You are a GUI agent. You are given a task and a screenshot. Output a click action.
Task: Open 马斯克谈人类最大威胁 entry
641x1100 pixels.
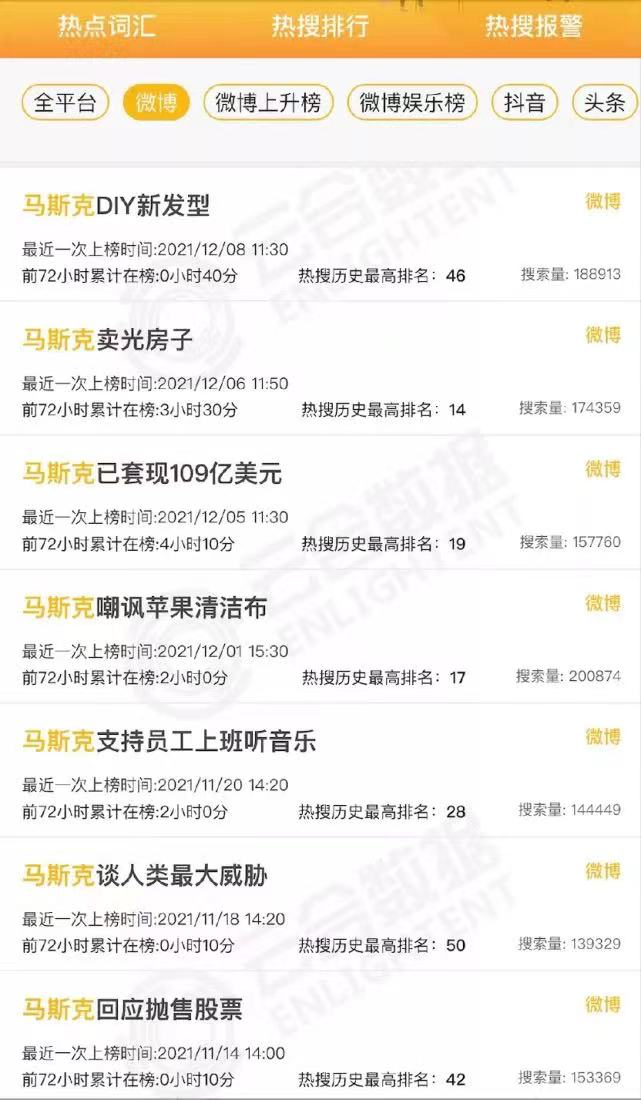(x=320, y=905)
